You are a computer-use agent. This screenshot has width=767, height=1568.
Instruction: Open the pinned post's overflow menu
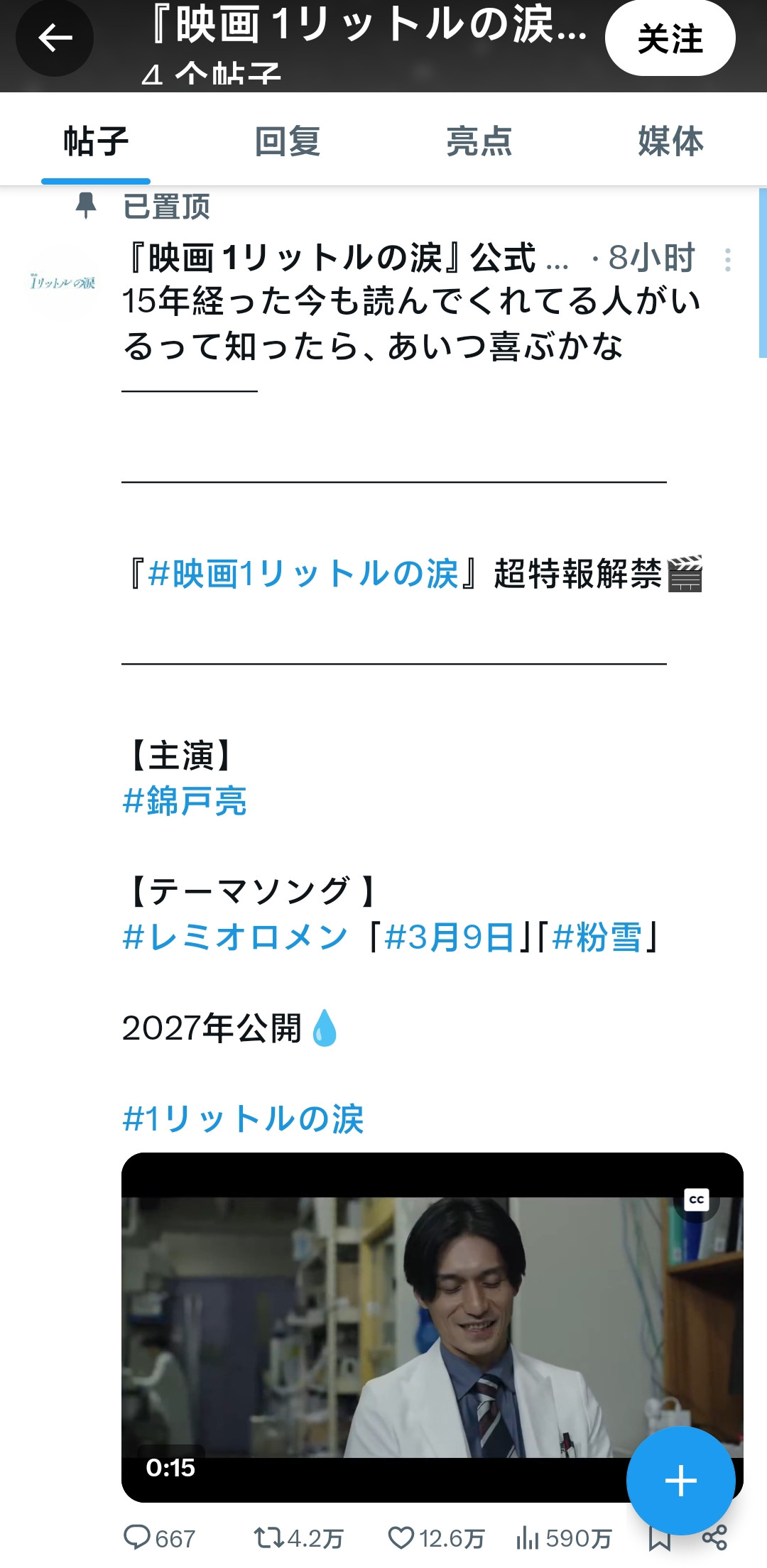click(727, 260)
